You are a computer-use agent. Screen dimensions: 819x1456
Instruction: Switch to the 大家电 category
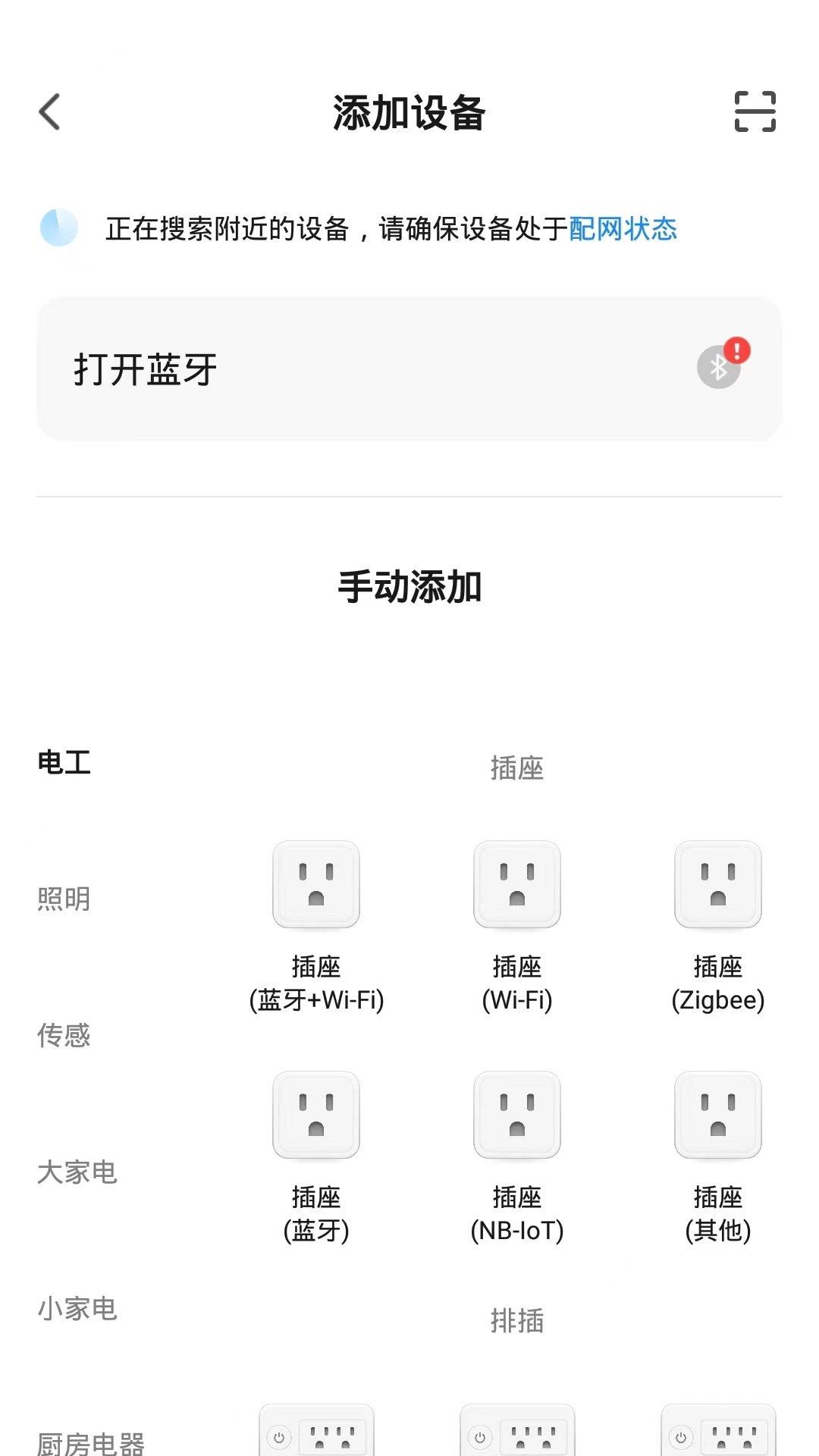click(77, 1173)
